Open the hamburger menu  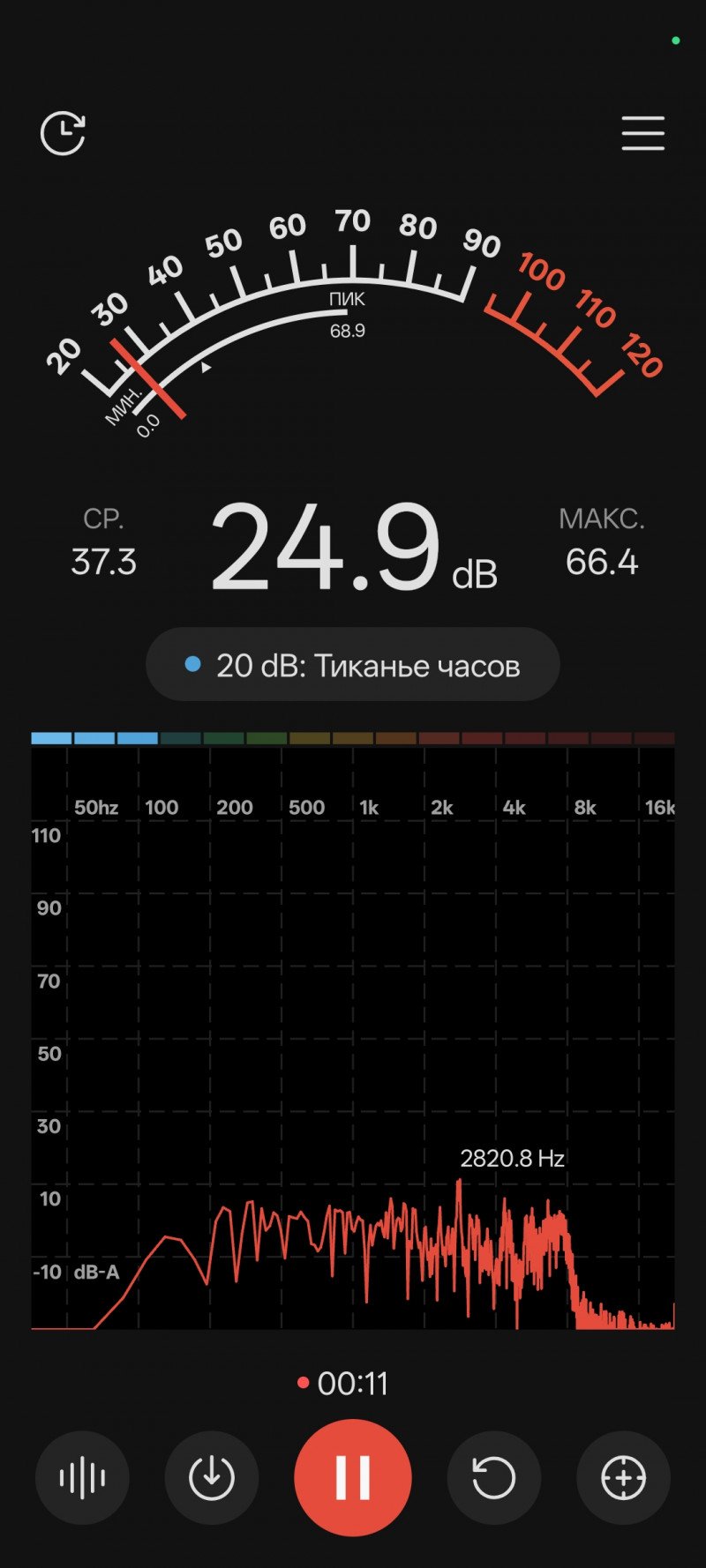coord(642,133)
